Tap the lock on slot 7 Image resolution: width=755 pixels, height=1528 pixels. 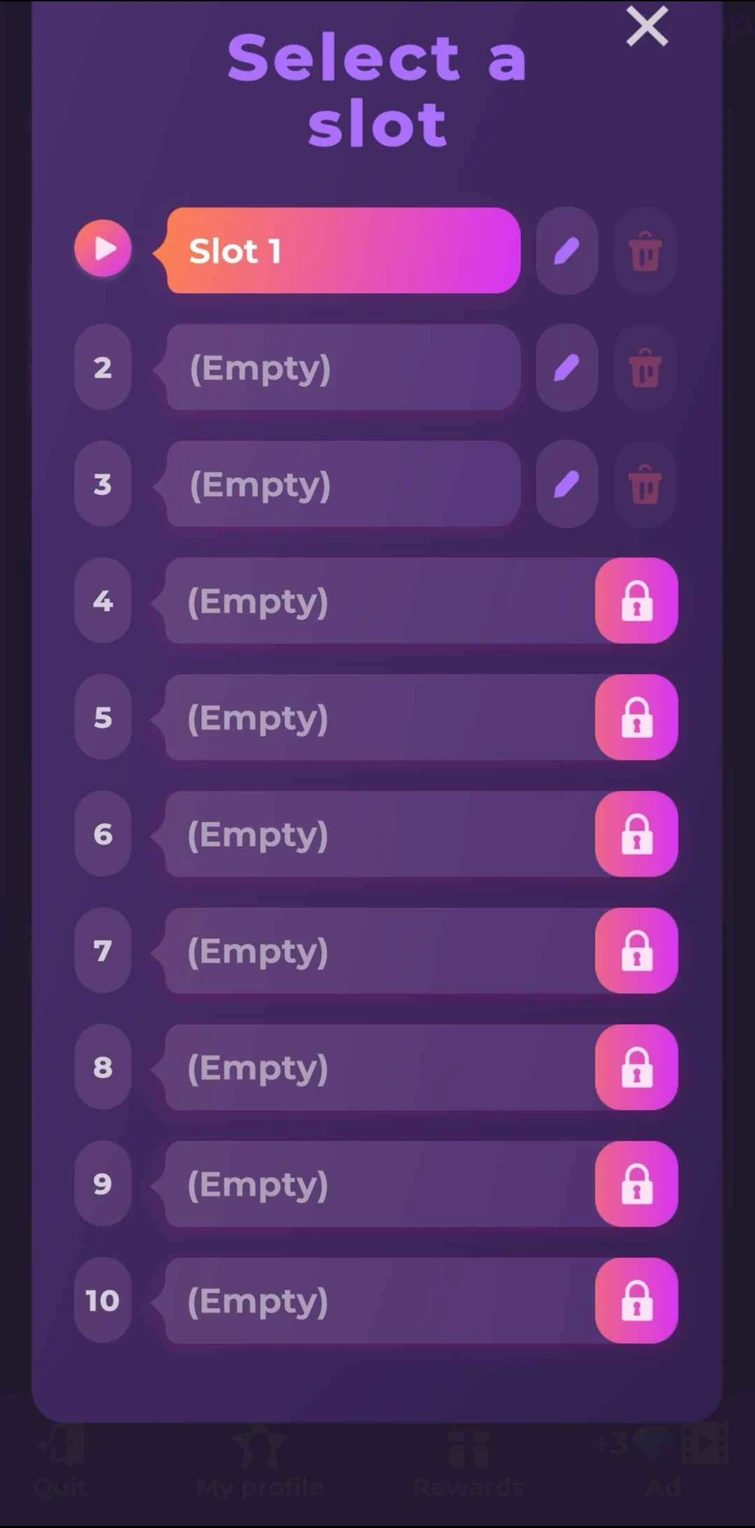[x=637, y=951]
